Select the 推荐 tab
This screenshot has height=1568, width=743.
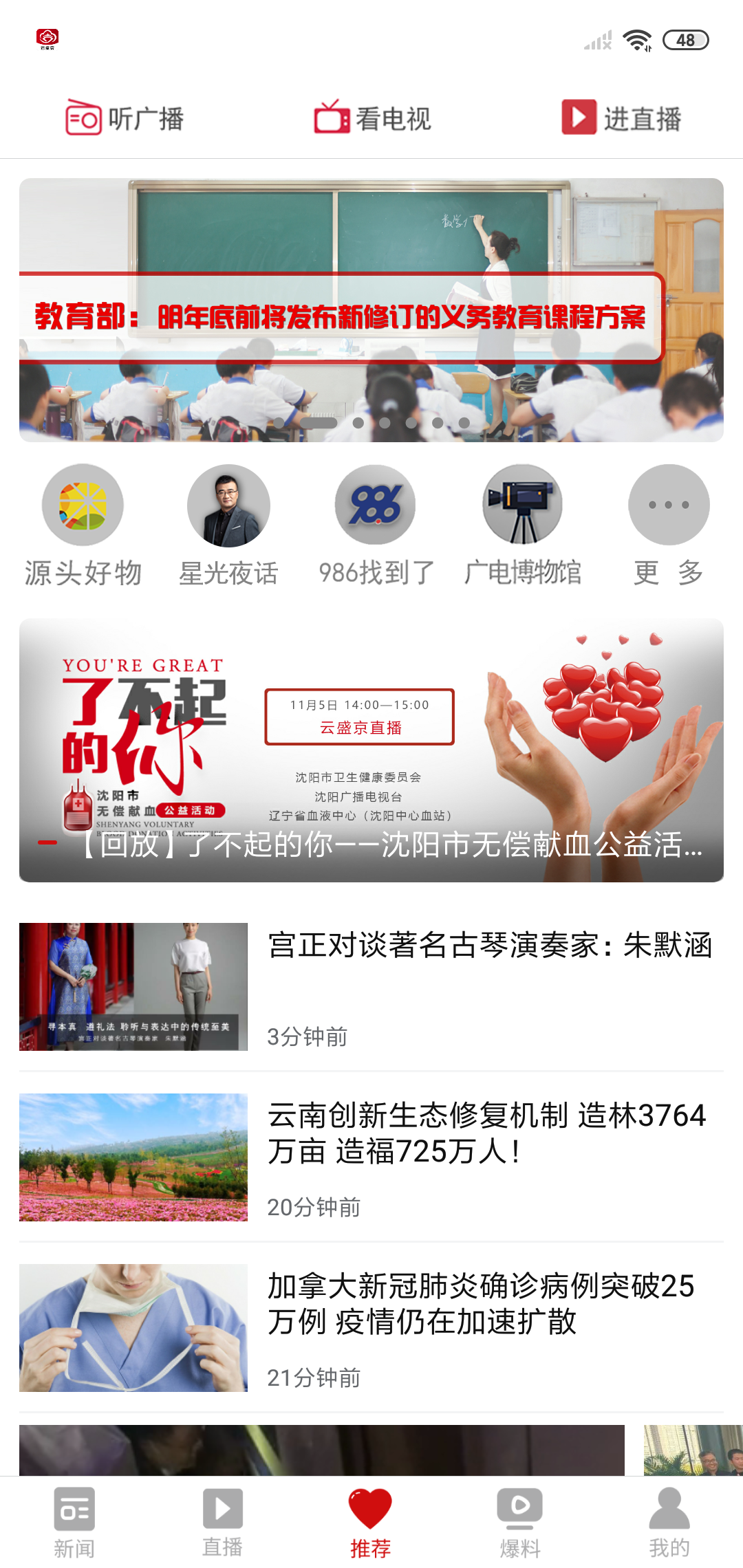coord(371,1523)
